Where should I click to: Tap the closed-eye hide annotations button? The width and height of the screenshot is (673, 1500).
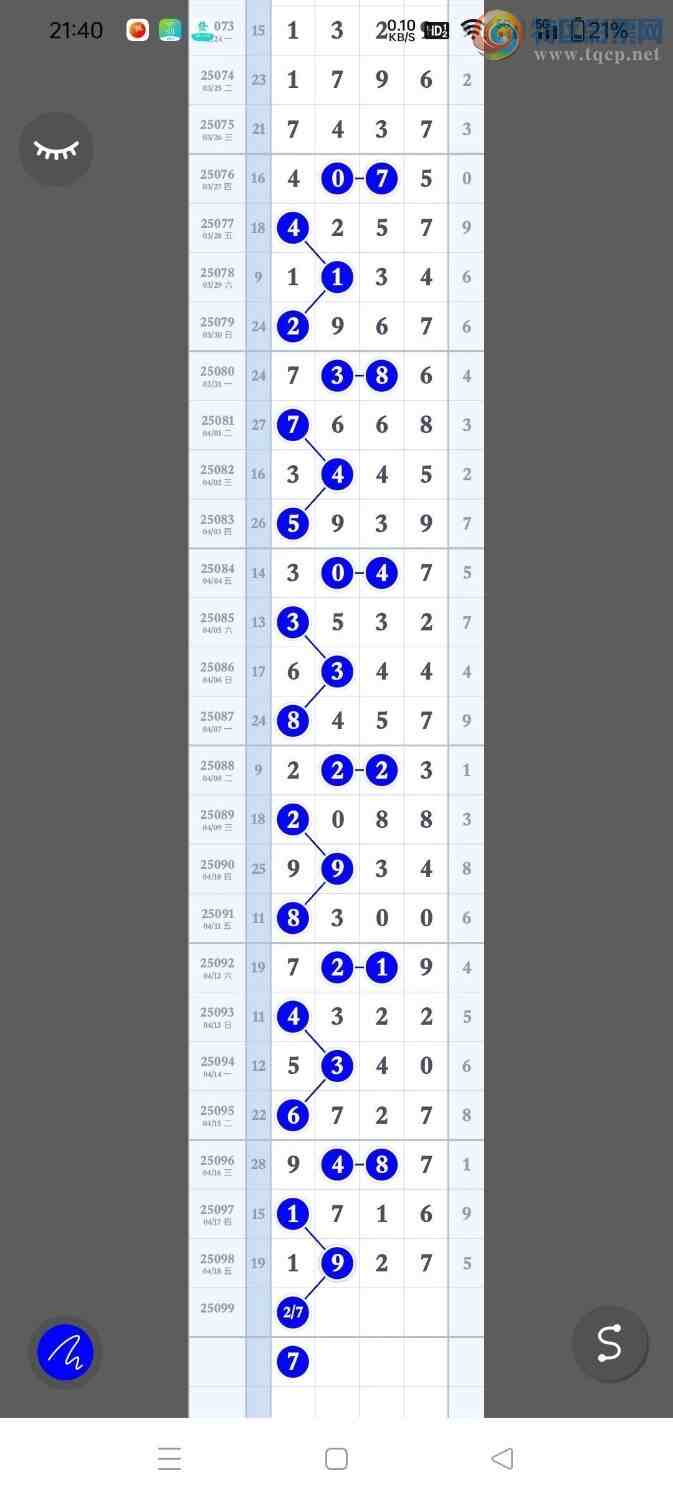tap(56, 149)
